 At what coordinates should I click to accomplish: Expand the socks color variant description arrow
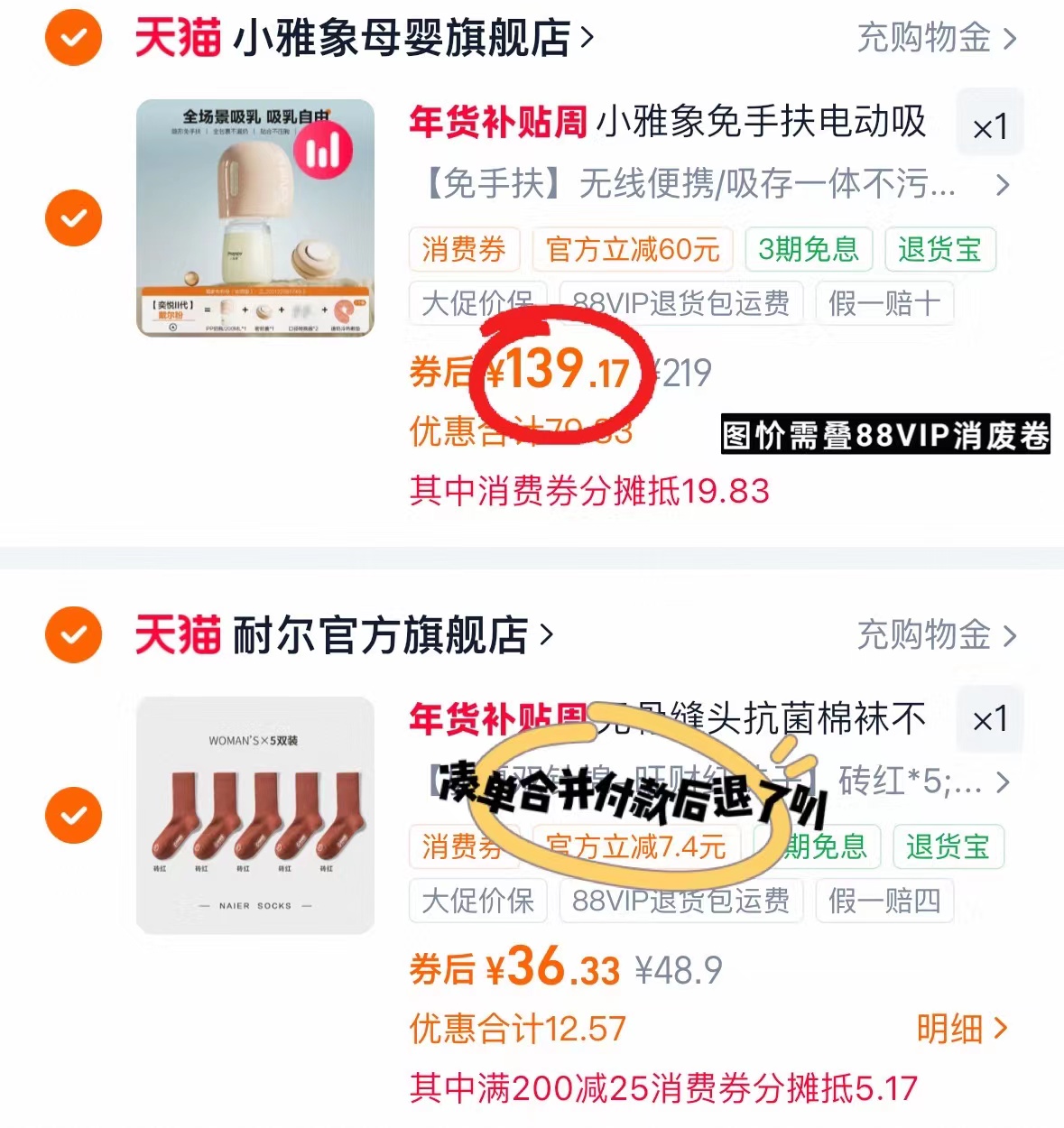click(1002, 783)
